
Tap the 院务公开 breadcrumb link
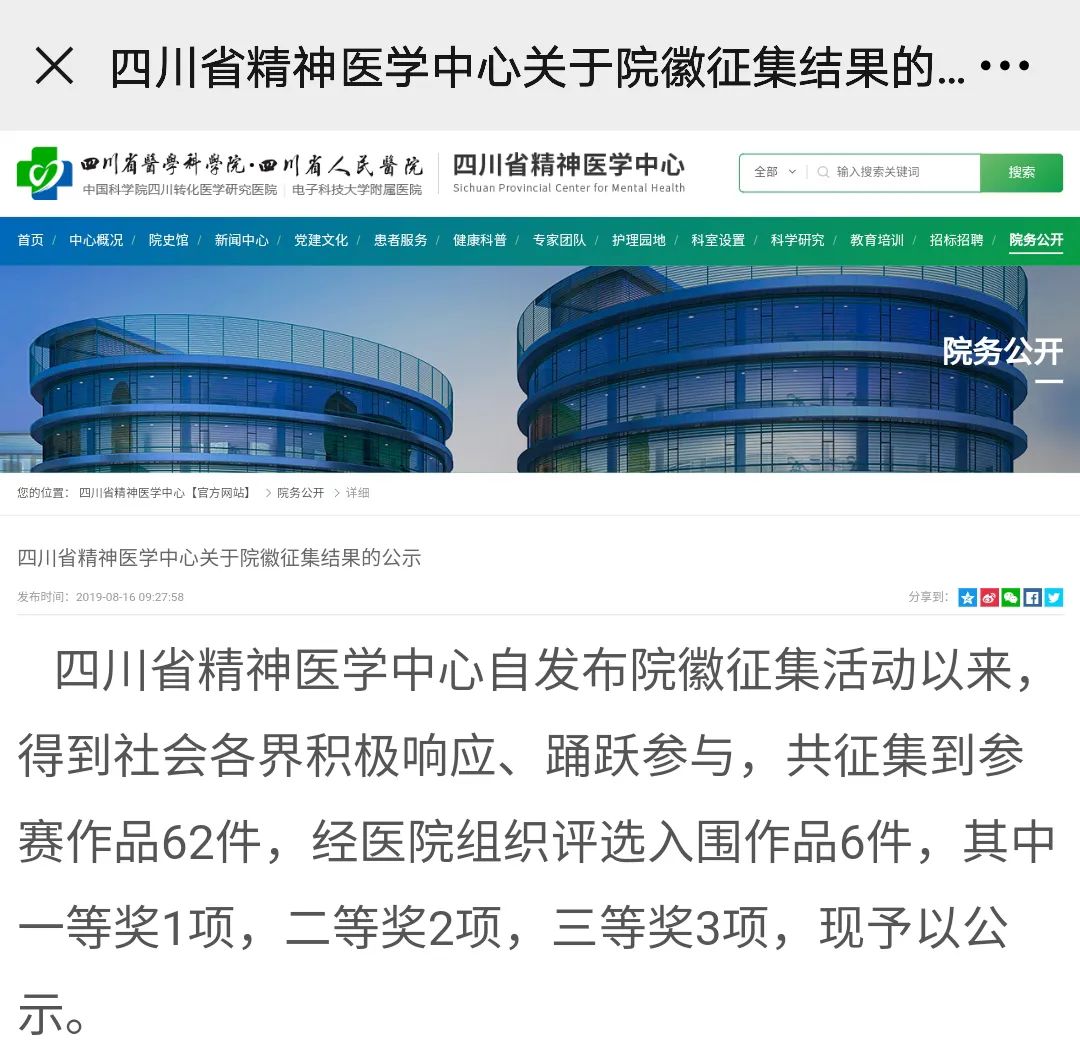coord(300,493)
